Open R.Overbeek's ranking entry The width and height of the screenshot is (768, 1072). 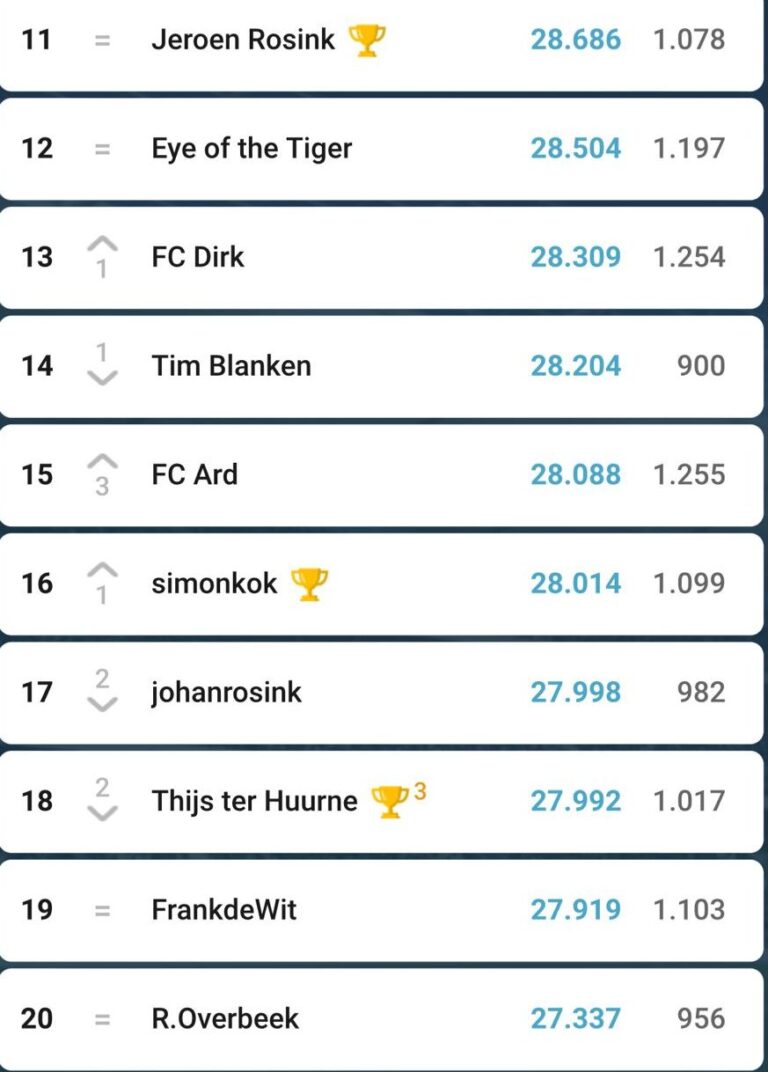[225, 1019]
